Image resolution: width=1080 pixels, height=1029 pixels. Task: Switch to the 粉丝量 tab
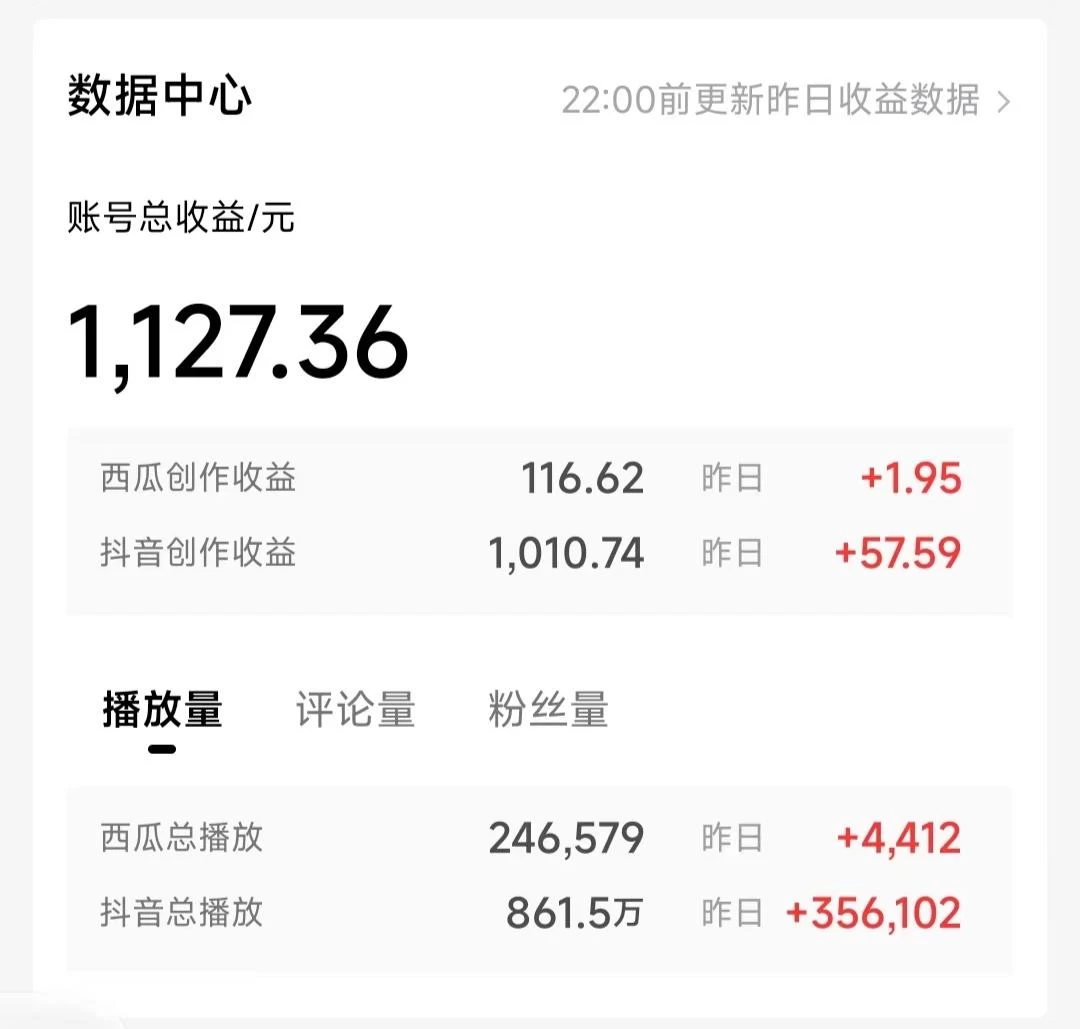pyautogui.click(x=548, y=710)
